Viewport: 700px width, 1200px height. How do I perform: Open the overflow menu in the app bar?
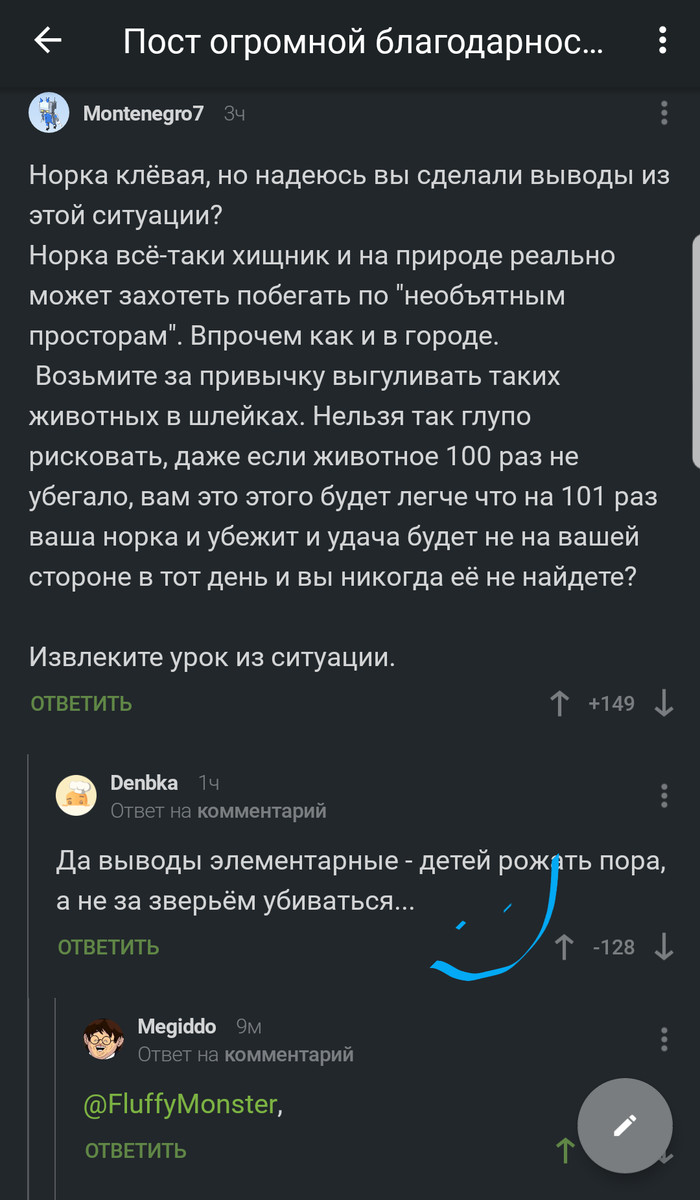coord(663,40)
